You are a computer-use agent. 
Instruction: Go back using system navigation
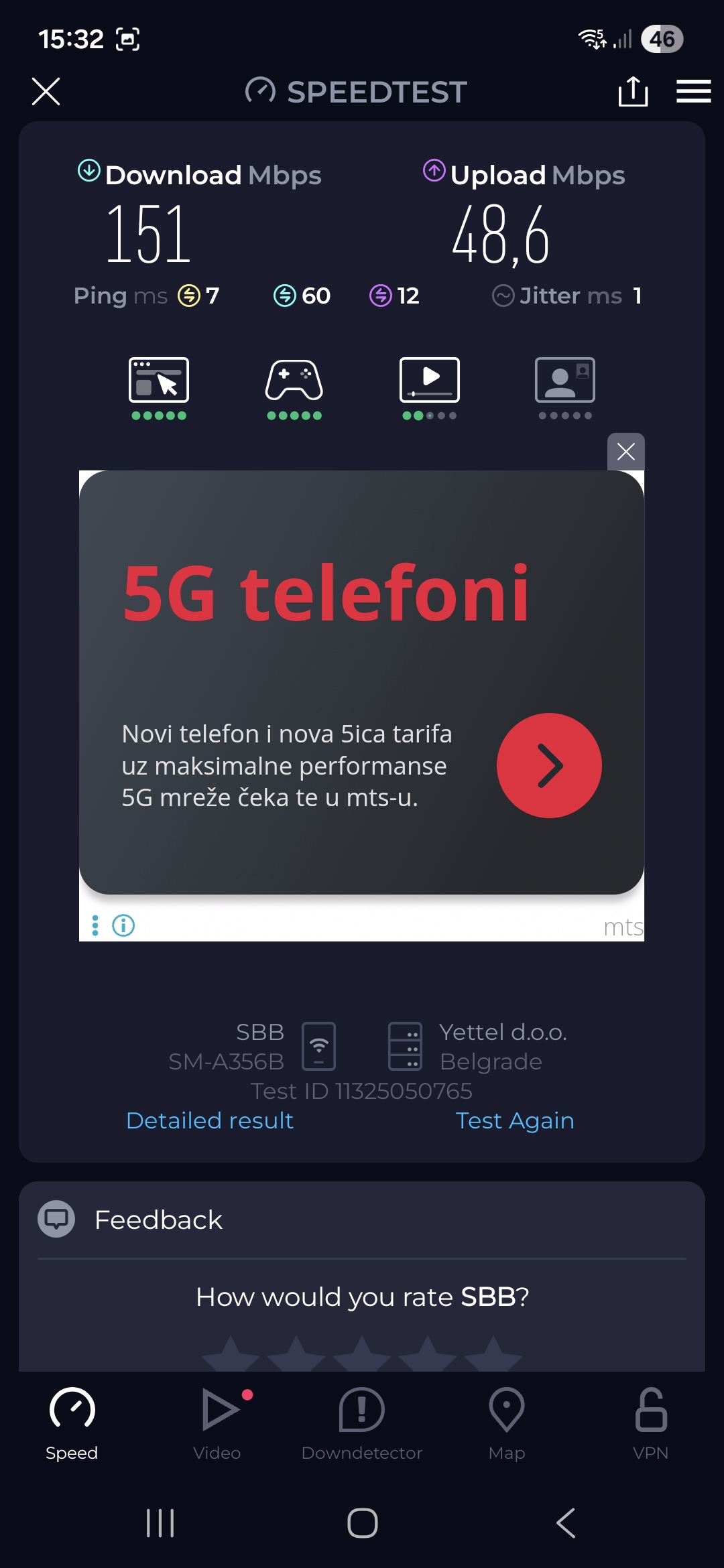565,1523
